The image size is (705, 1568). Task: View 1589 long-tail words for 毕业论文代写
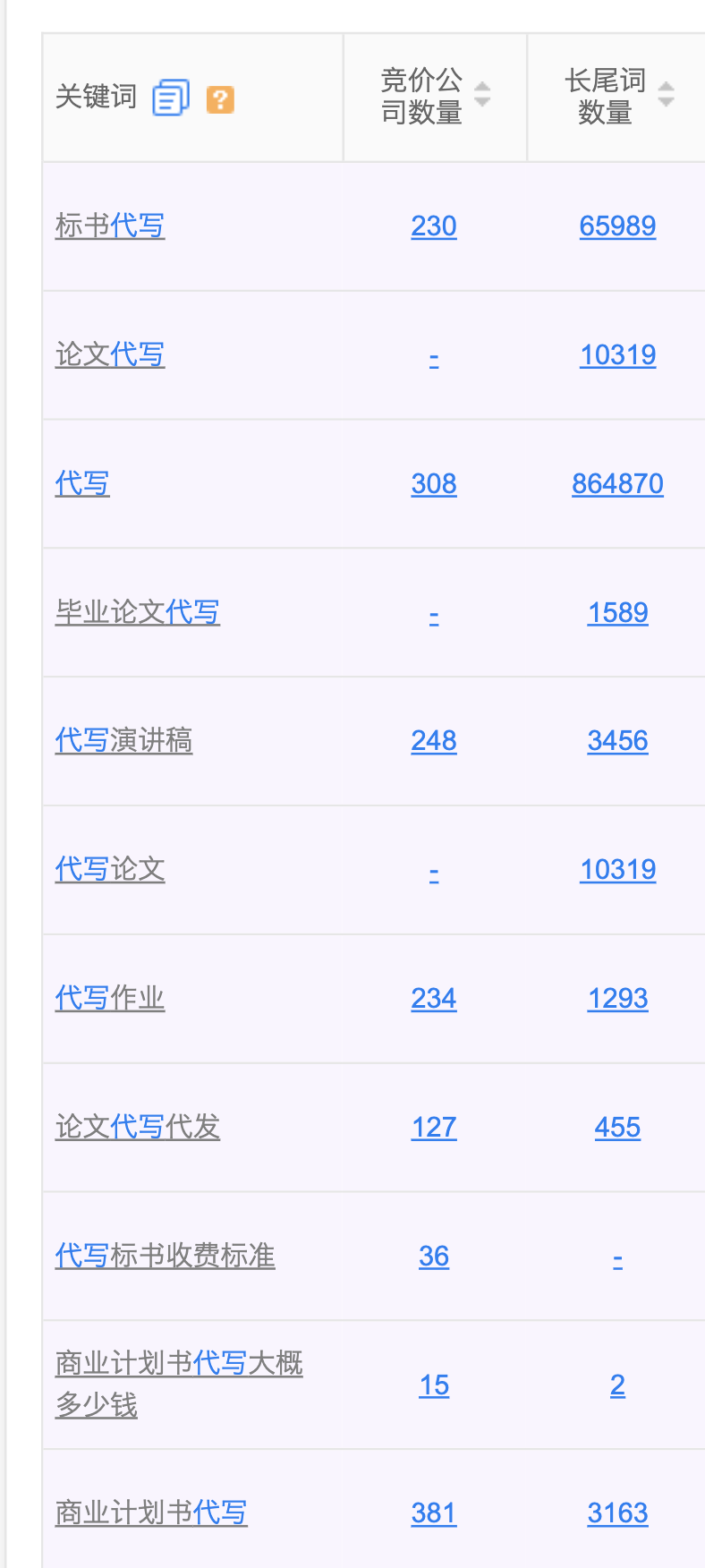[x=617, y=613]
